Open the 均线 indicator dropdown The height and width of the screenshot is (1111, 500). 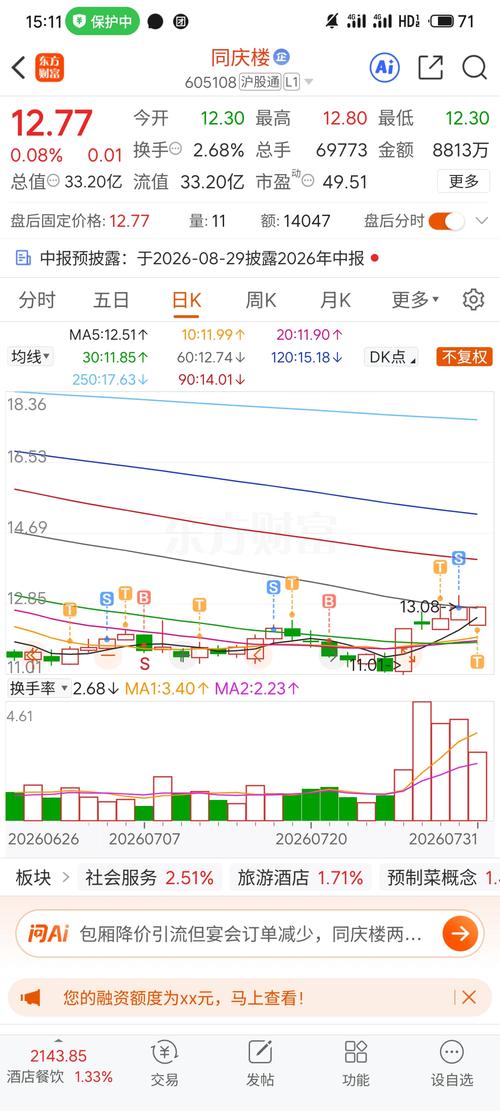(30, 356)
